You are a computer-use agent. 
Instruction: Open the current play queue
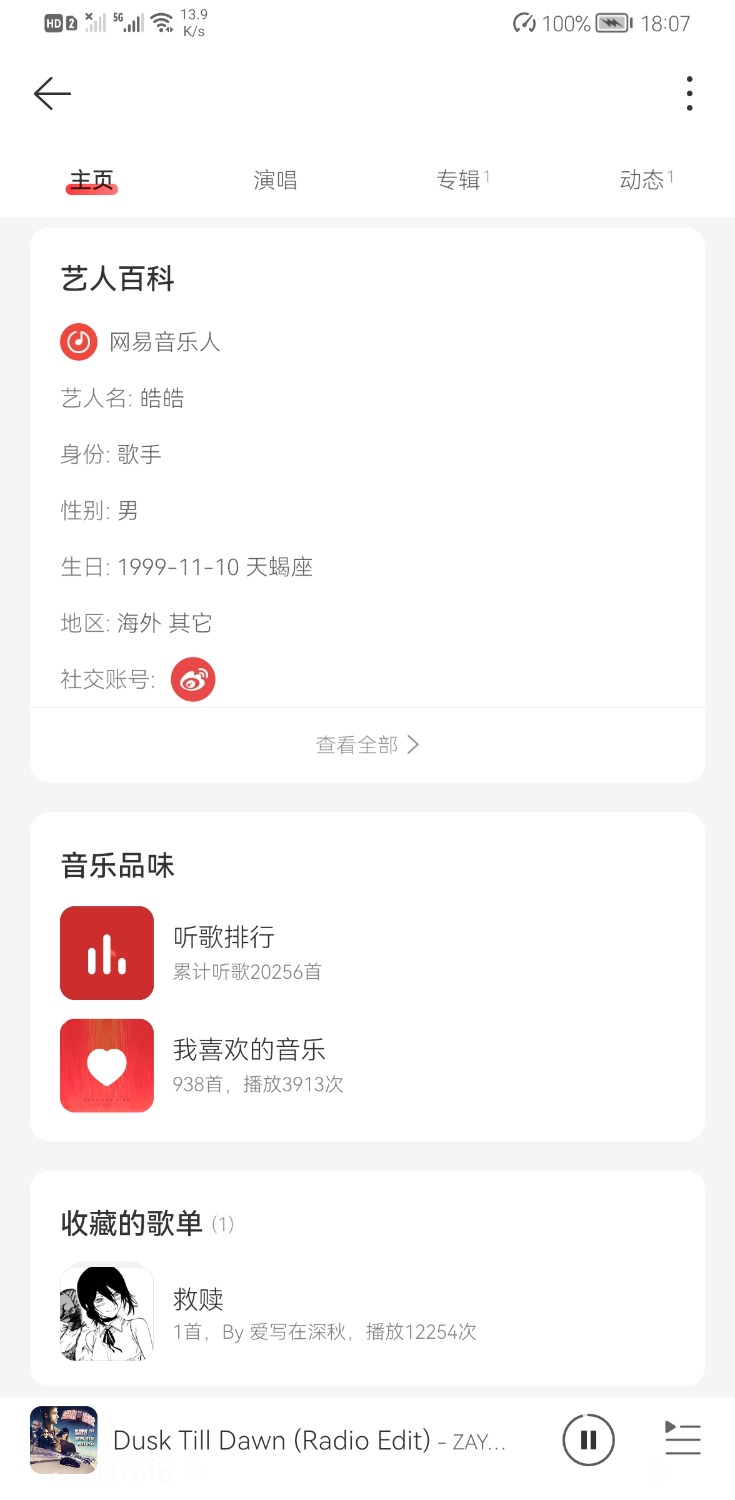(682, 1440)
